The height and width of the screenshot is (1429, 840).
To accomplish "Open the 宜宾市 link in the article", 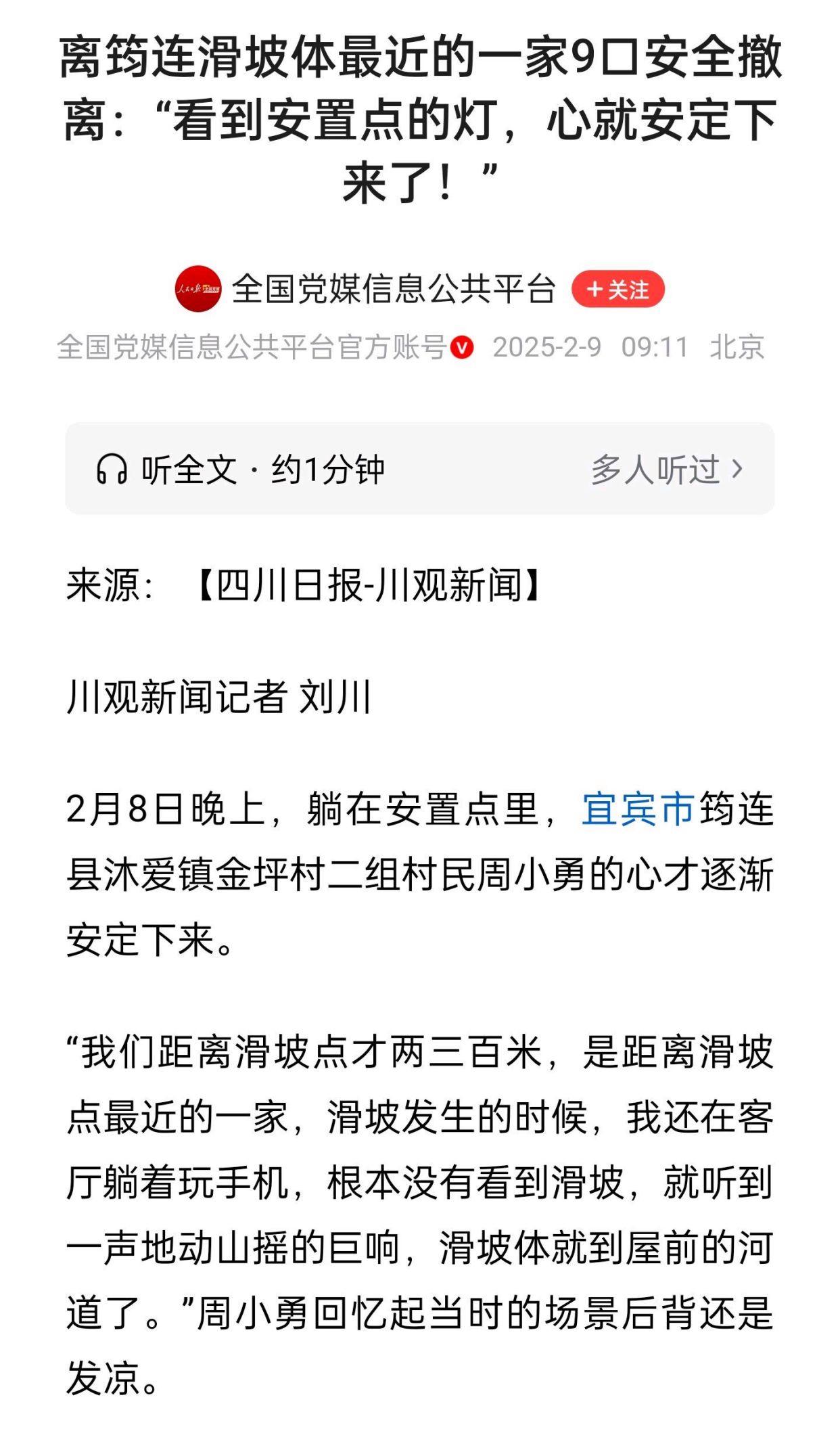I will tap(638, 809).
